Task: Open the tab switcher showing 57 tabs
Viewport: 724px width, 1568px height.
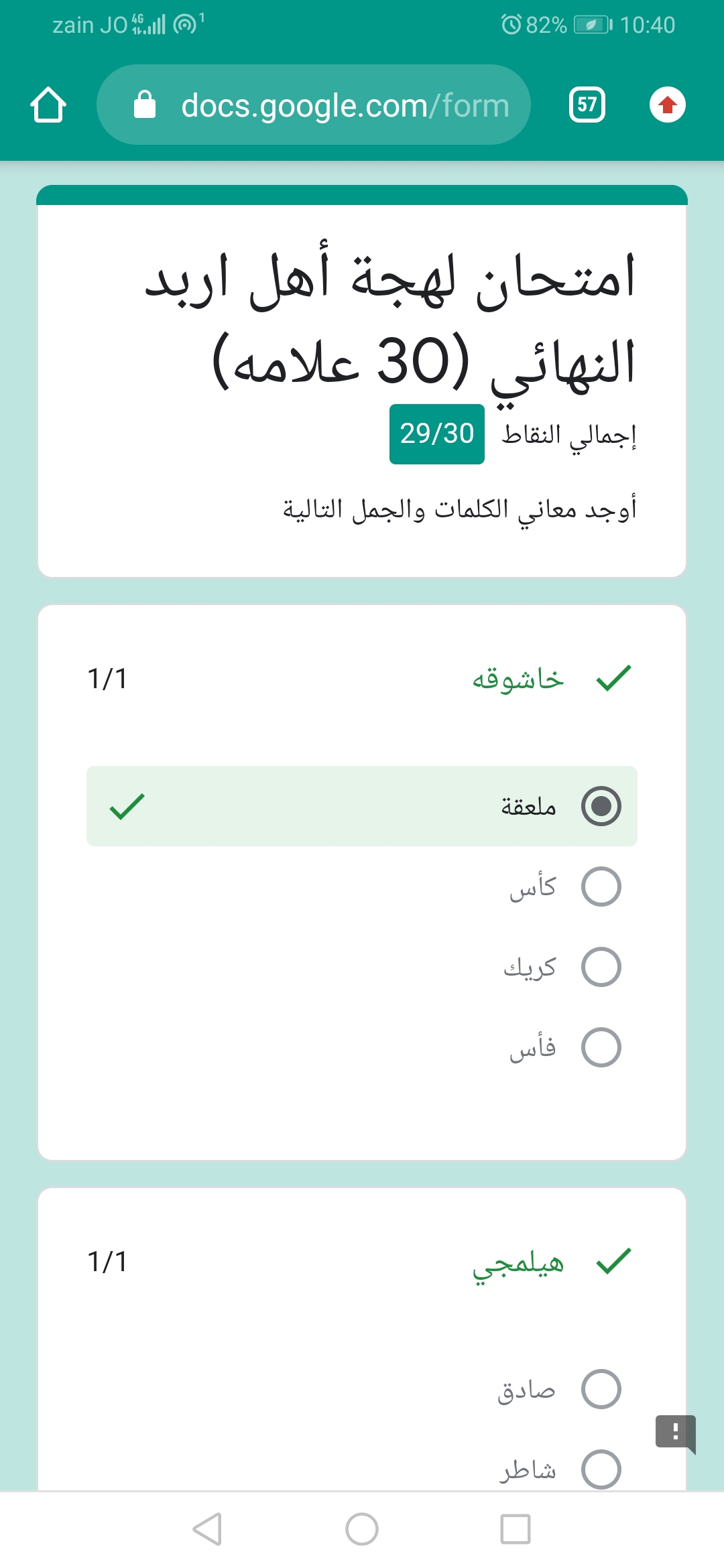Action: click(x=587, y=105)
